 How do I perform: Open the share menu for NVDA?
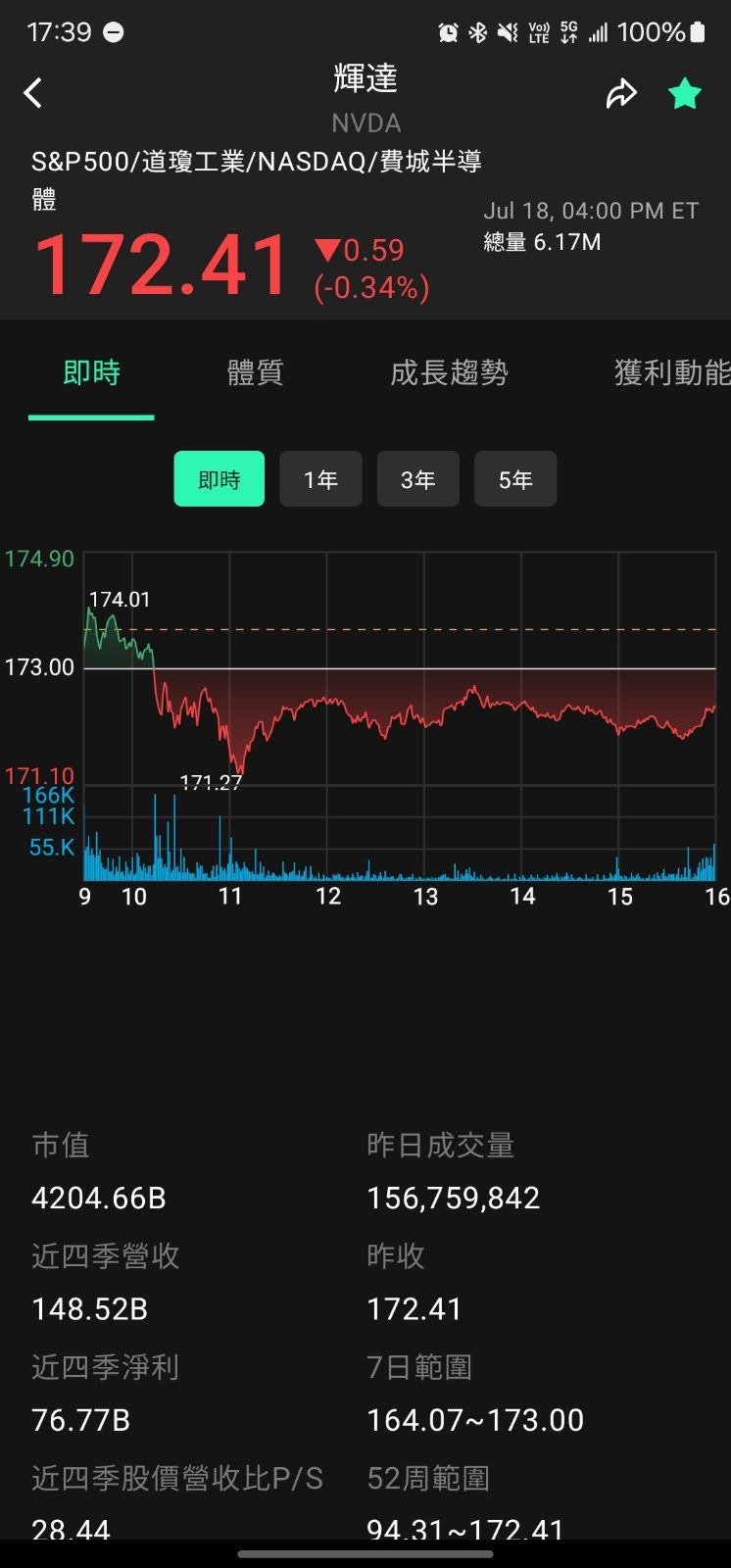(x=621, y=91)
